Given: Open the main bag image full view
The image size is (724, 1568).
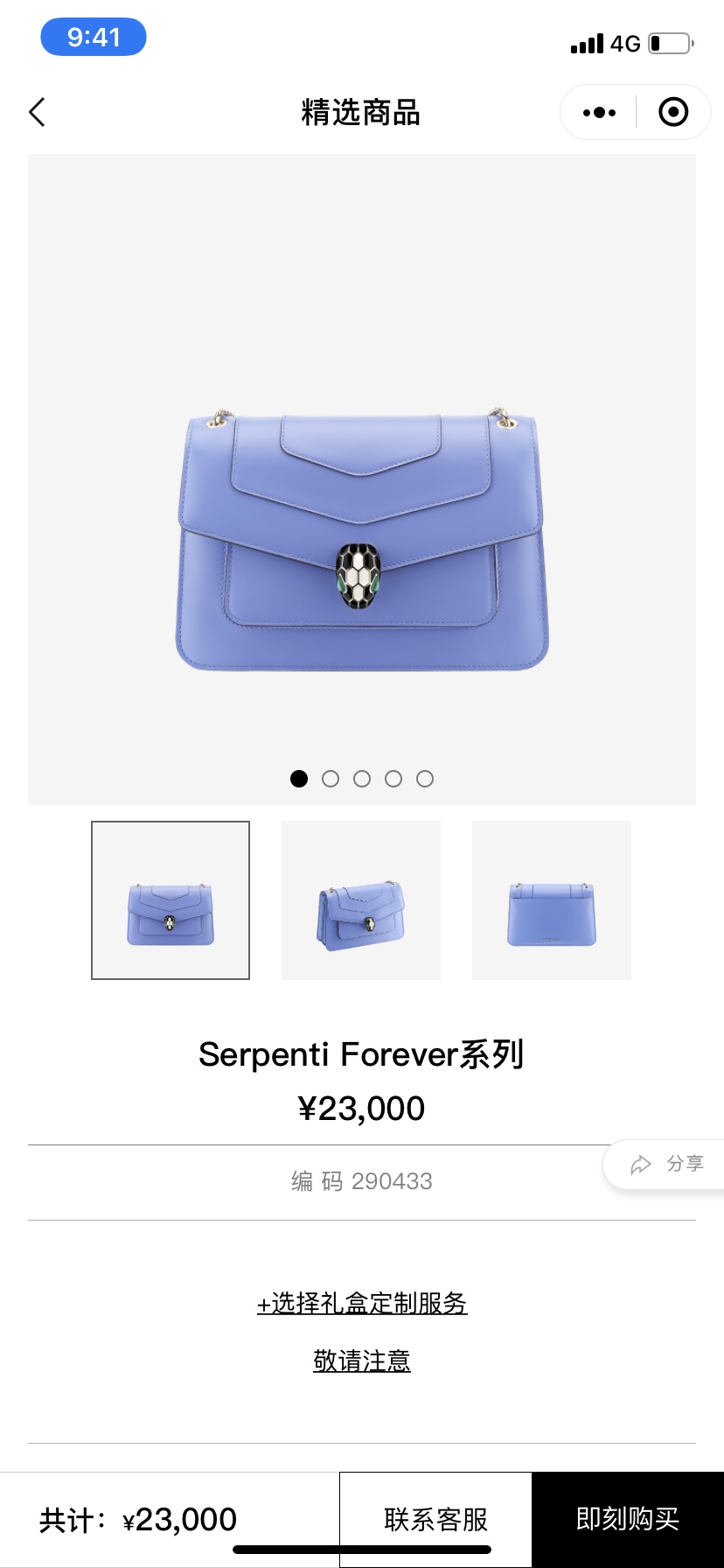Looking at the screenshot, I should [362, 479].
